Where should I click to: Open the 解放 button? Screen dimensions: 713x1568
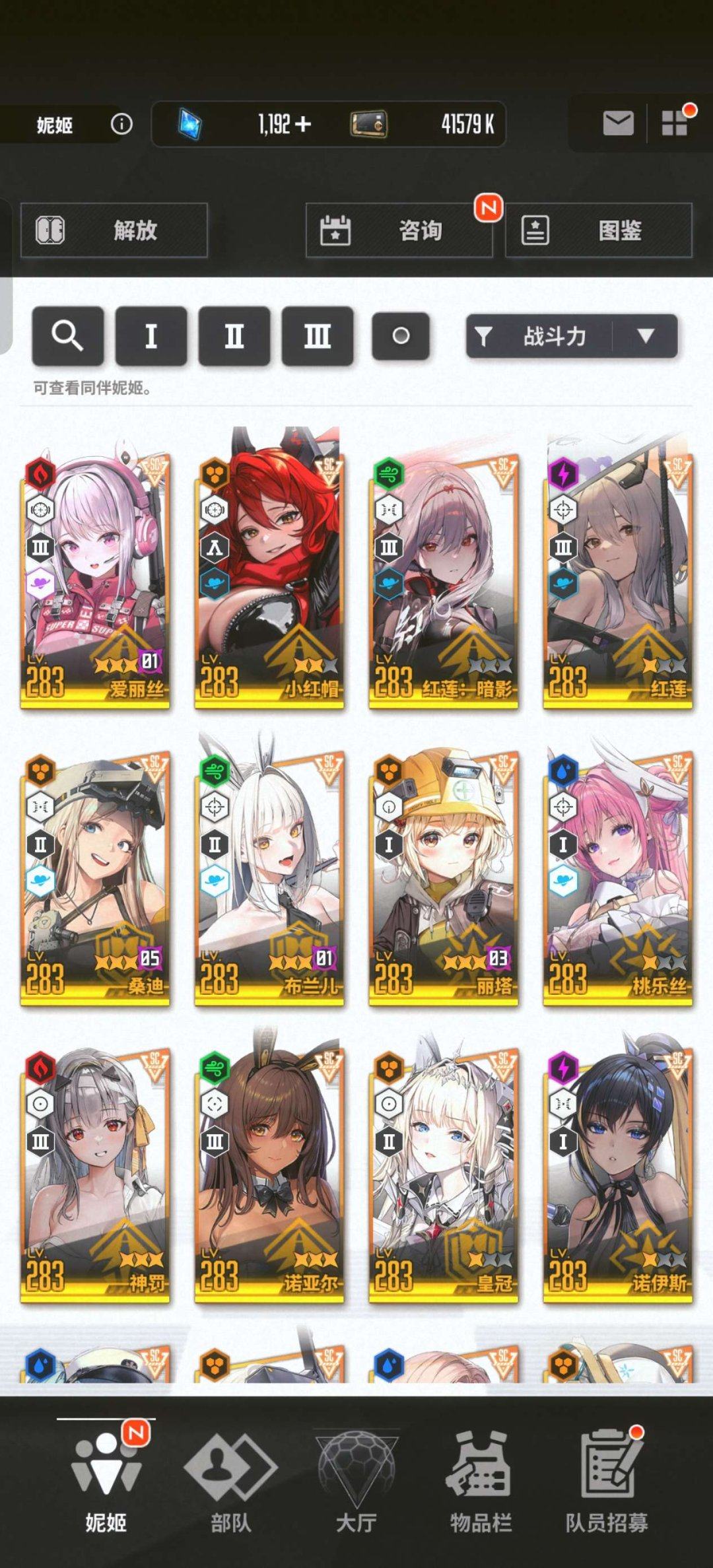pyautogui.click(x=114, y=230)
